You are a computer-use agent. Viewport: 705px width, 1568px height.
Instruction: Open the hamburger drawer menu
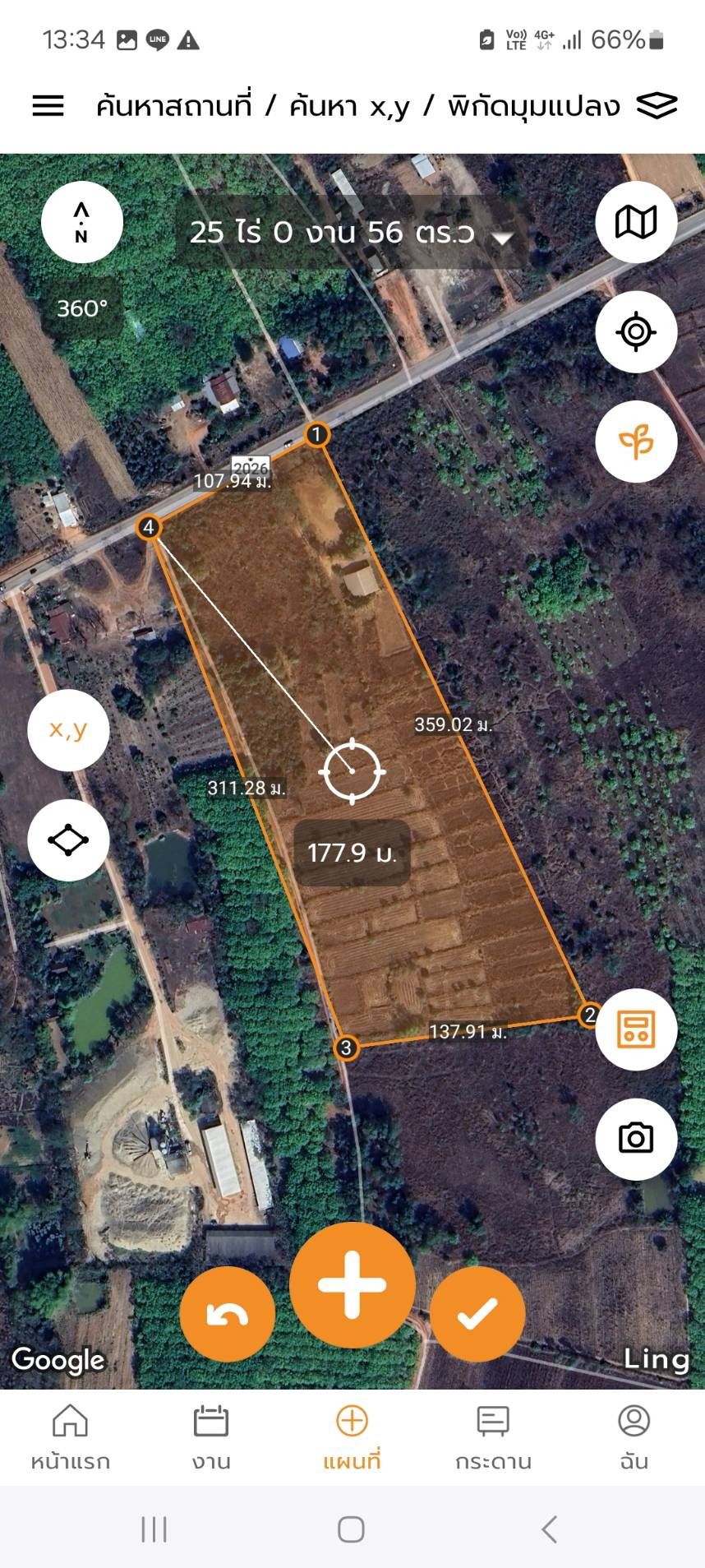pos(48,106)
